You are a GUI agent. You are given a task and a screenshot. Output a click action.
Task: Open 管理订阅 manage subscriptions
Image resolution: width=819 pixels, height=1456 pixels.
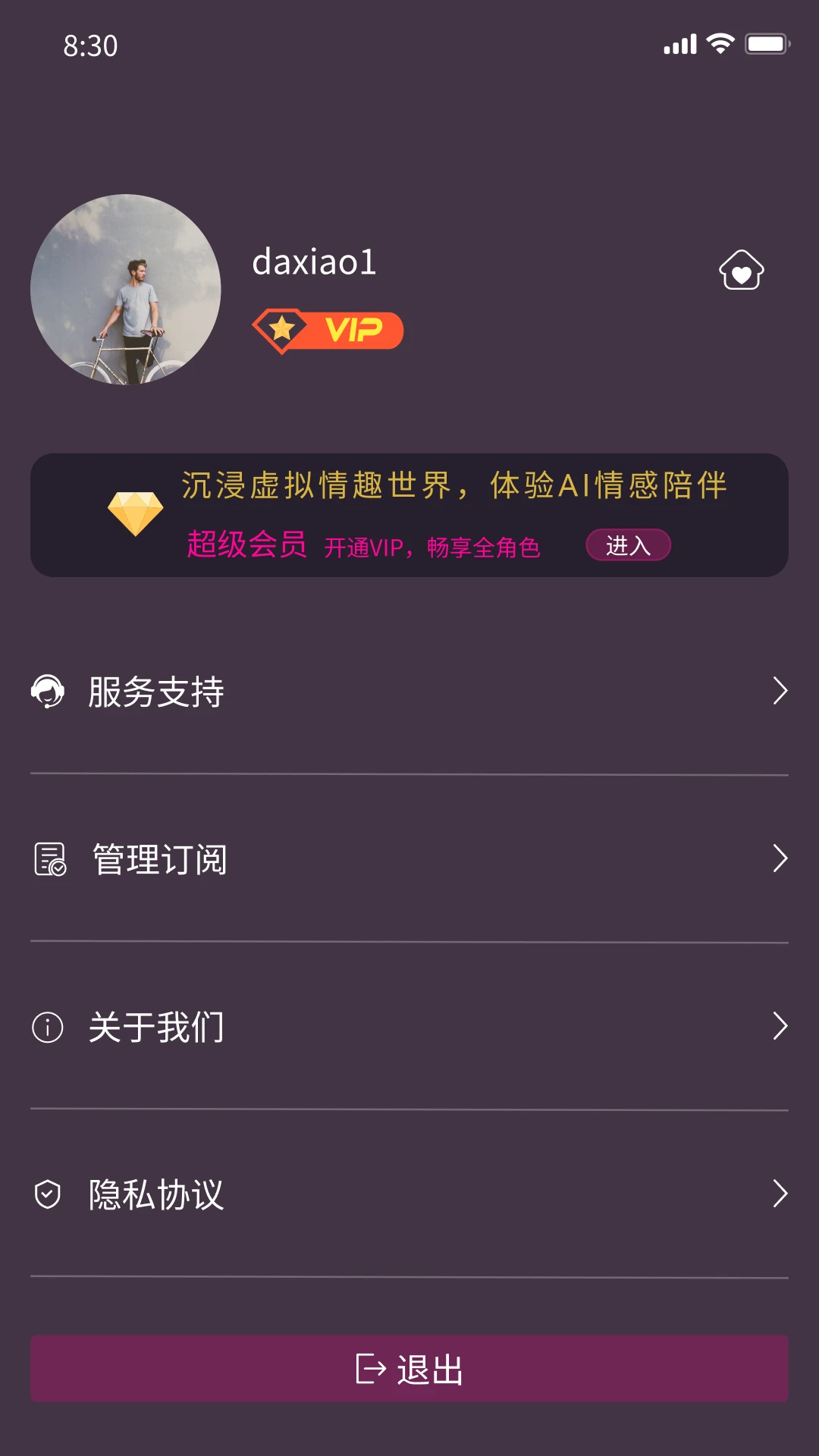click(x=409, y=859)
